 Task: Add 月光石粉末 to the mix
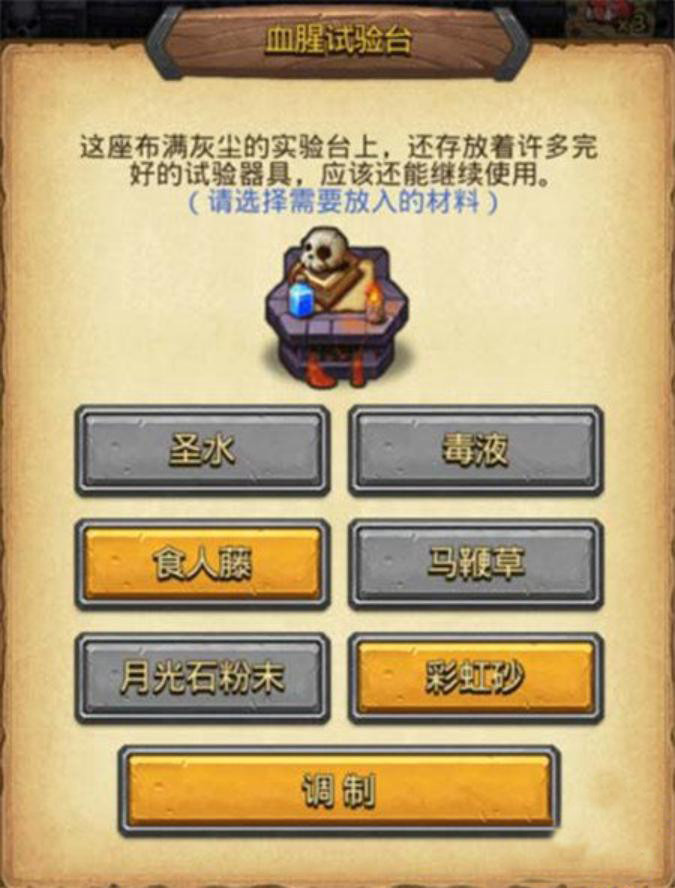(x=202, y=678)
